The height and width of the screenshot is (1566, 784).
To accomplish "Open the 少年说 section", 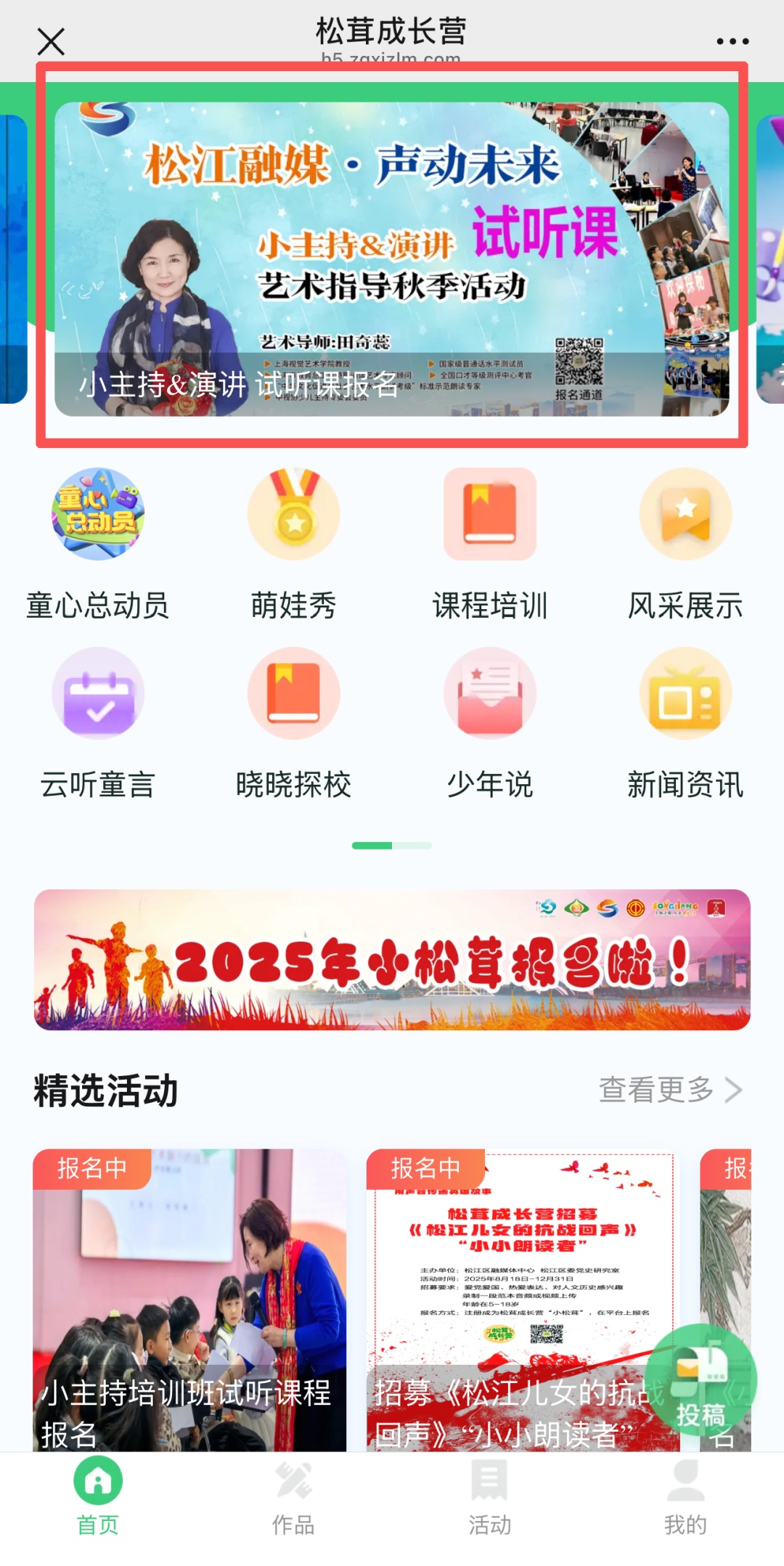I will point(490,694).
